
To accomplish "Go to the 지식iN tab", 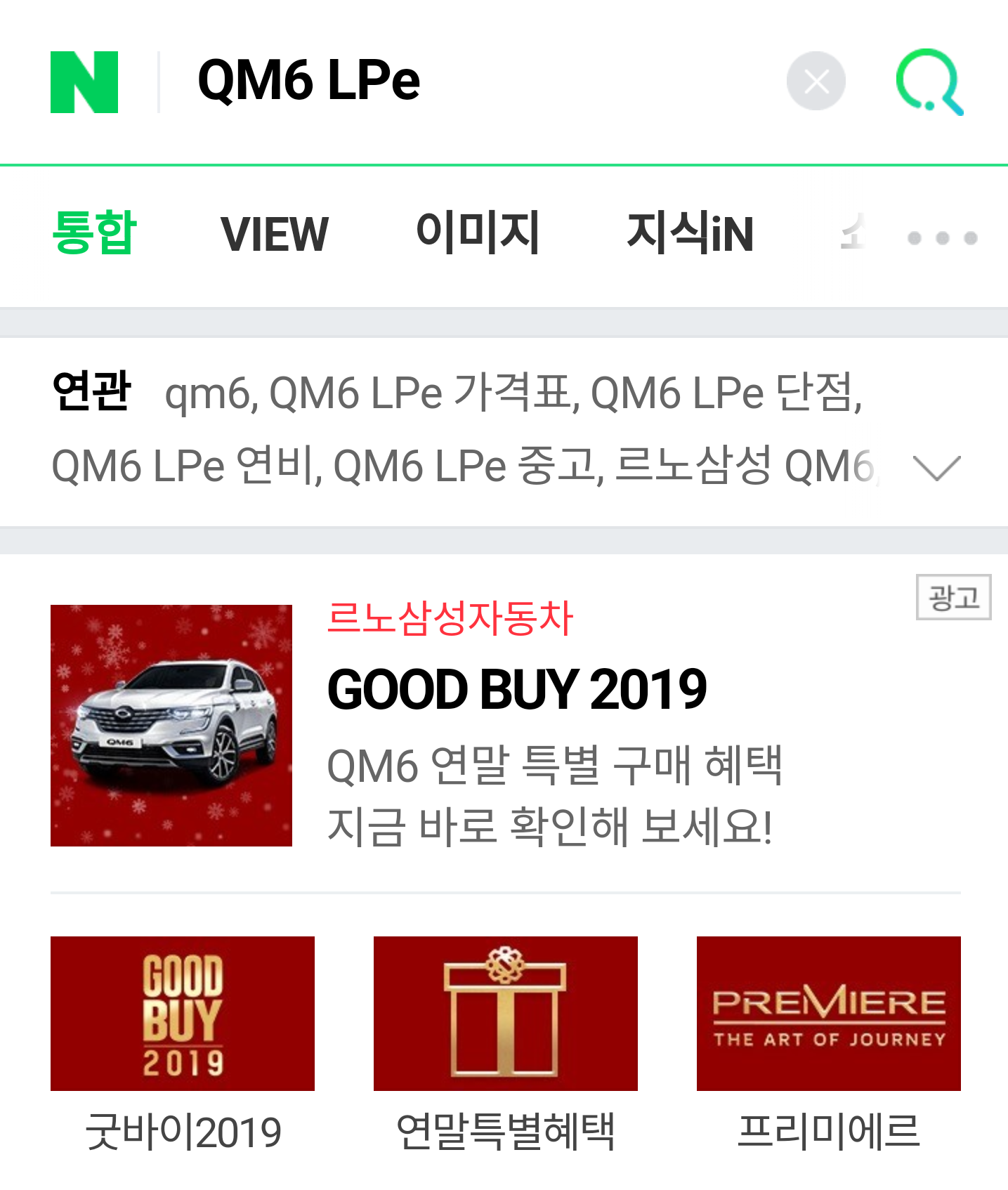I will [x=690, y=233].
